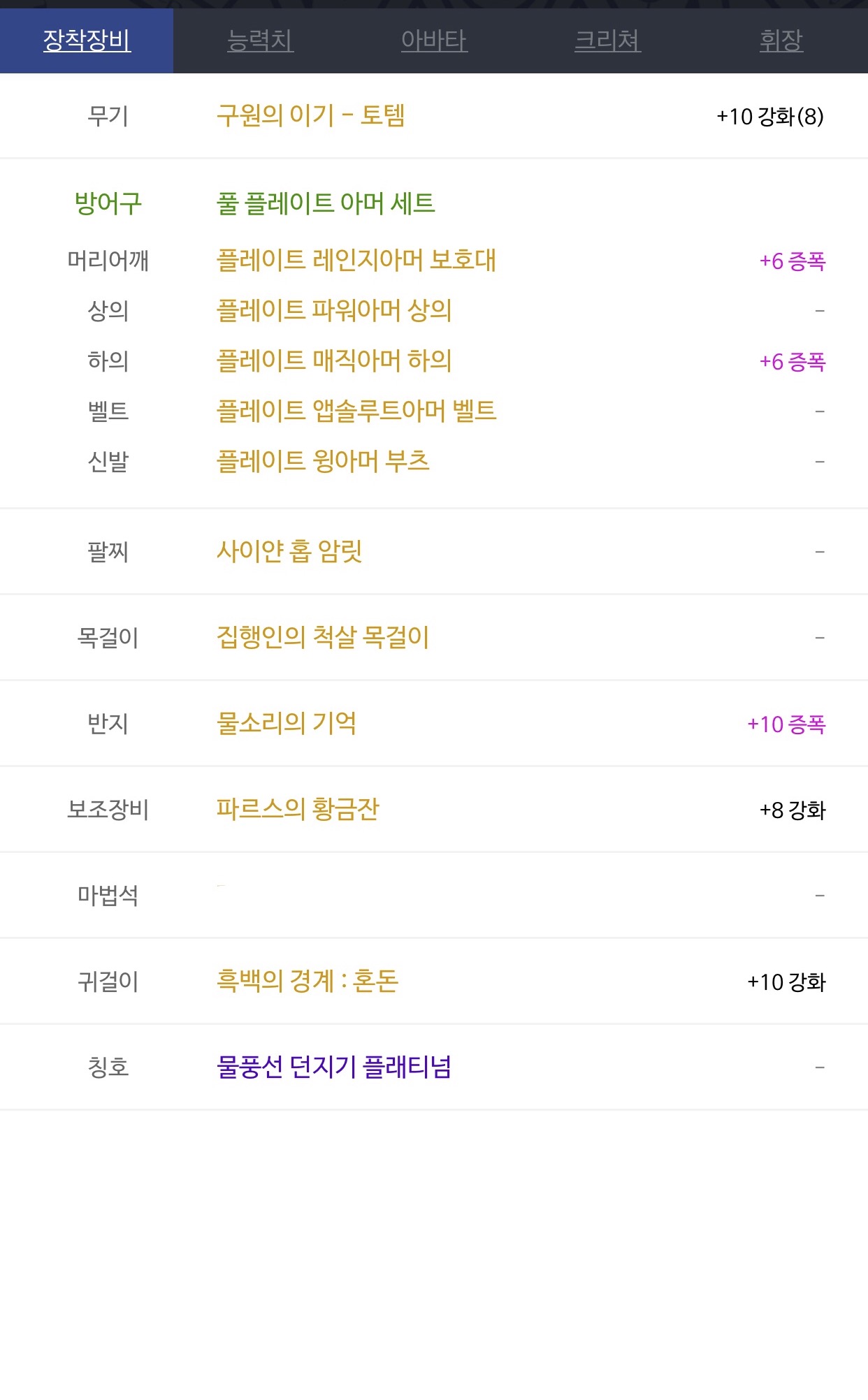Switch to the 크리쳐 tab
This screenshot has height=1400, width=868.
607,41
